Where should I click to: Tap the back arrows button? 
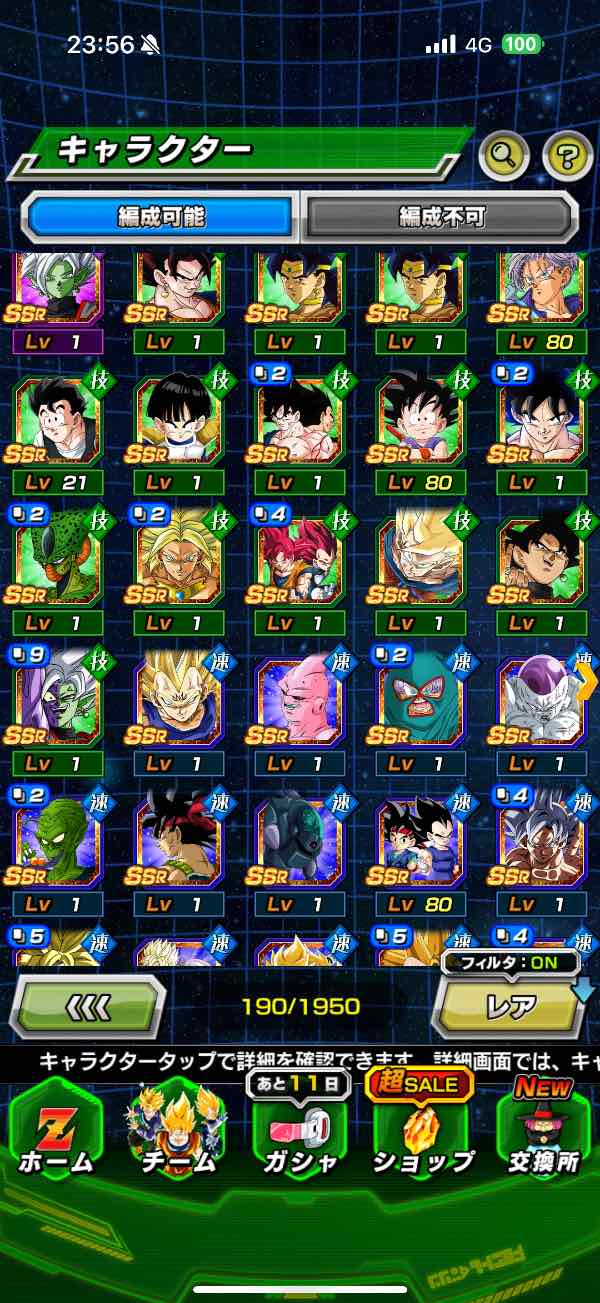pyautogui.click(x=87, y=1007)
